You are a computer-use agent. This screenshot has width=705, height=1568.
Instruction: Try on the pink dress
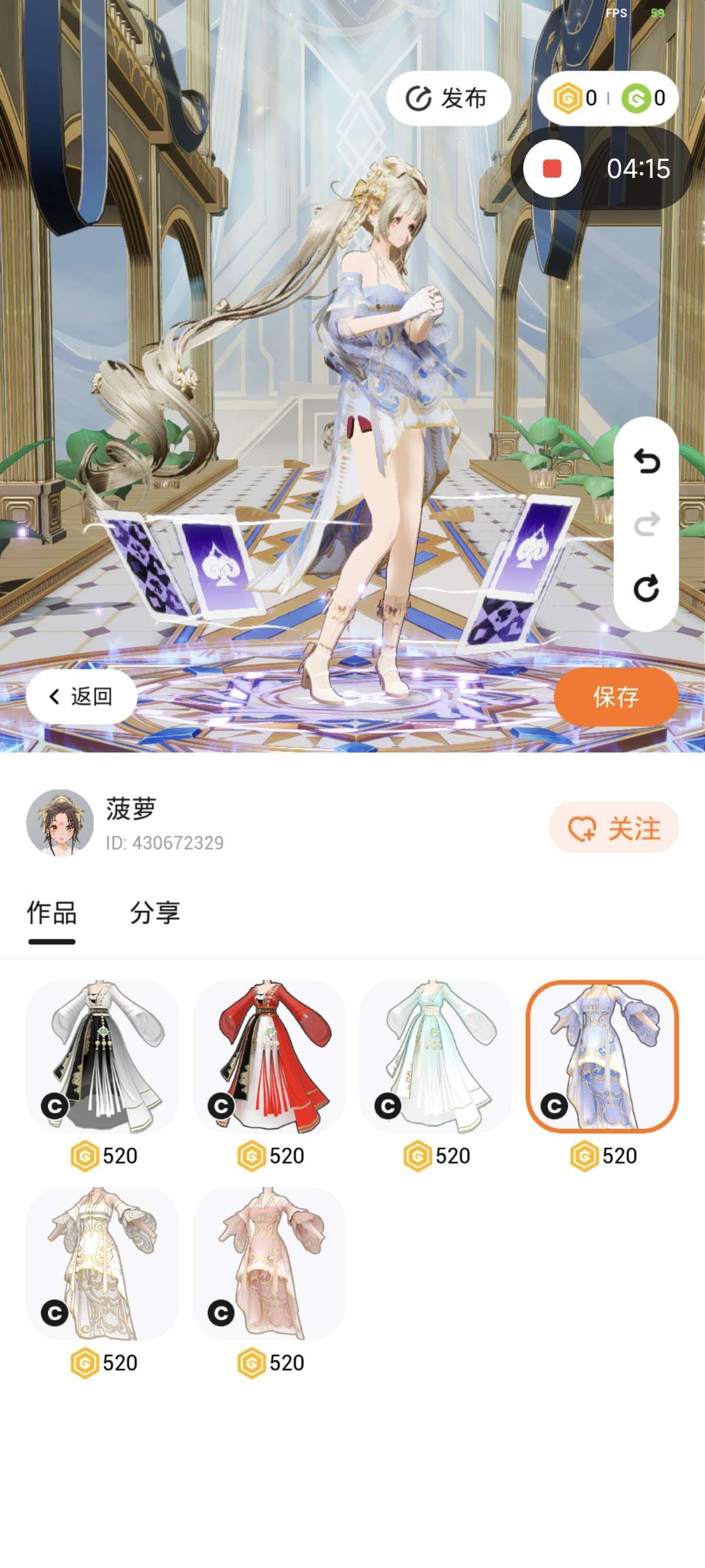pos(269,1263)
